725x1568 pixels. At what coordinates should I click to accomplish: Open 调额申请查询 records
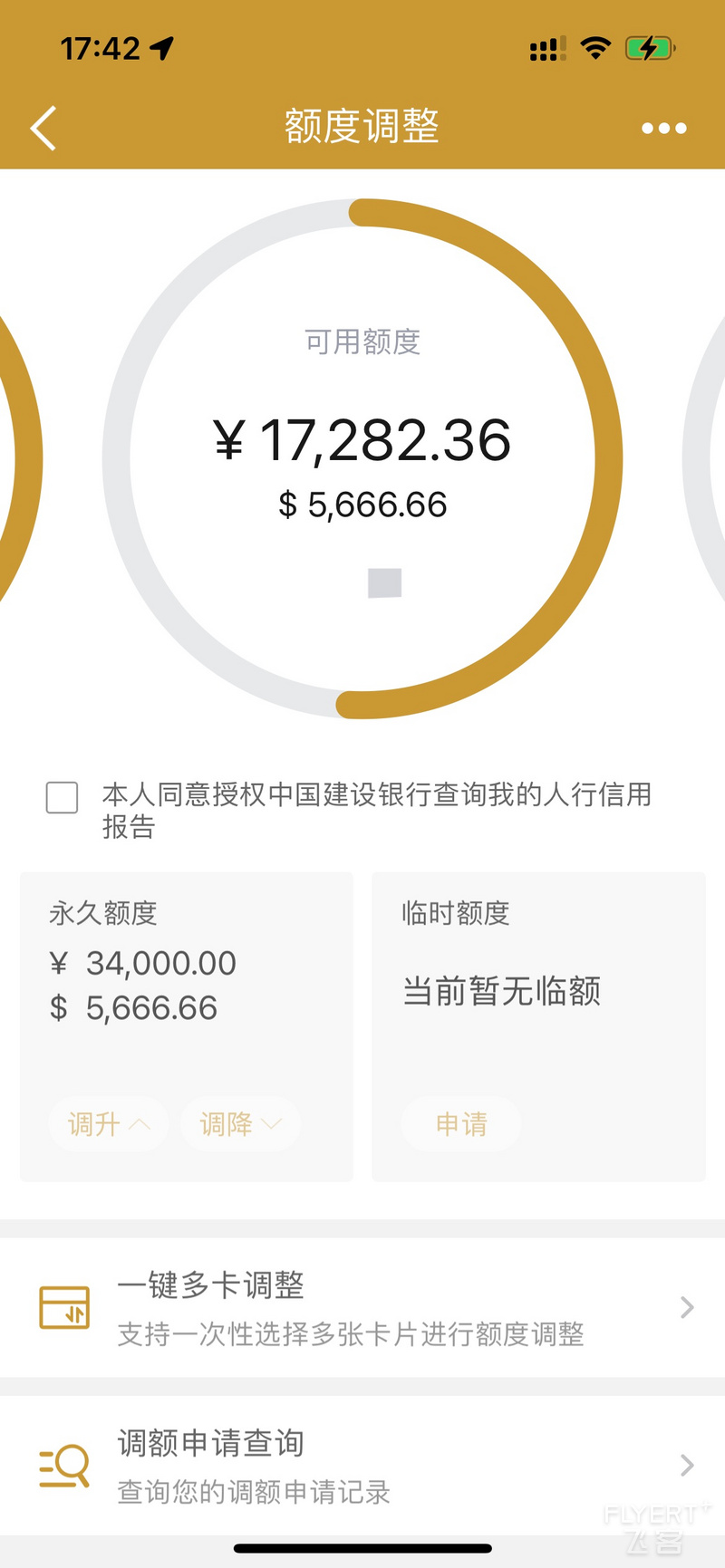coord(362,1466)
